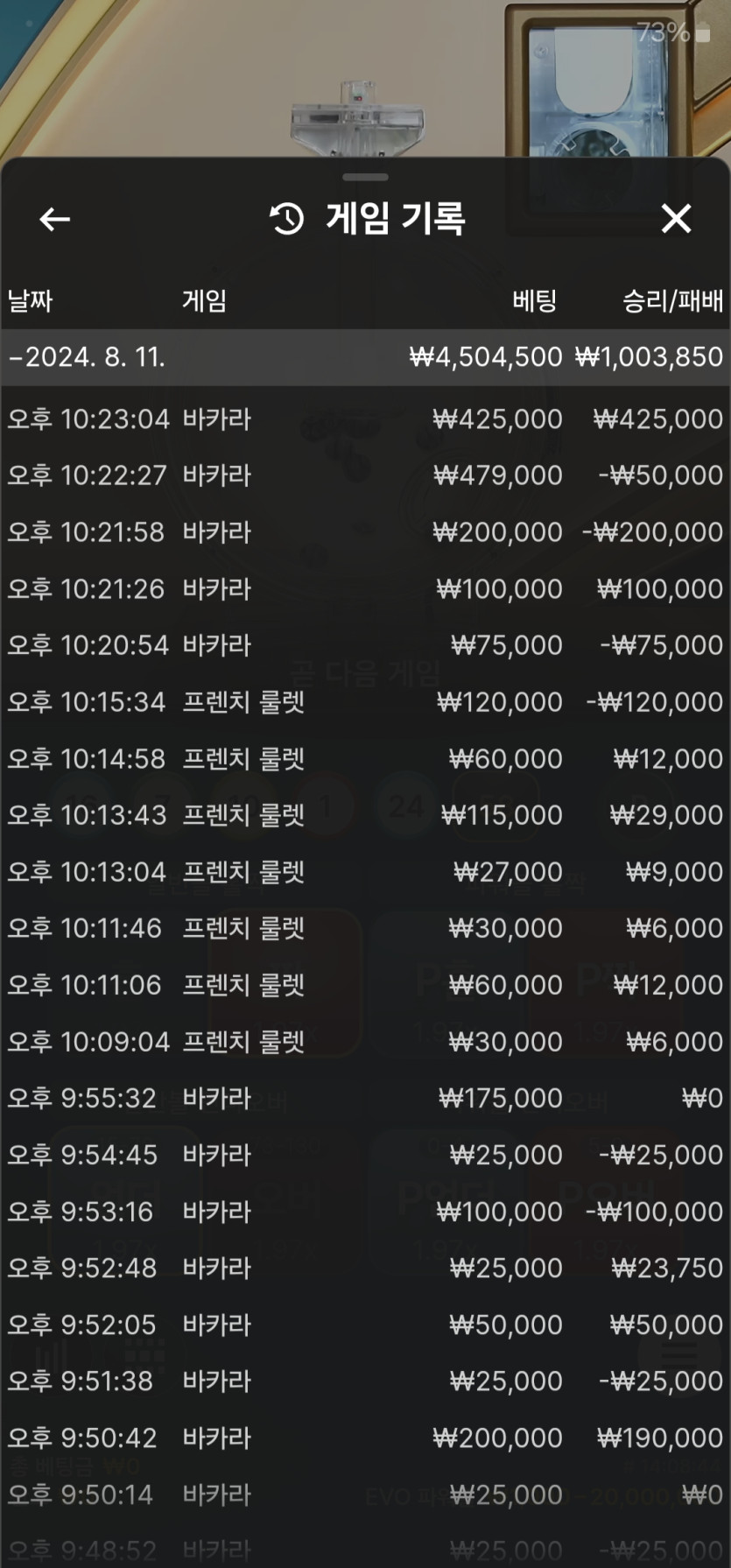Go back from the game history panel

pos(54,219)
